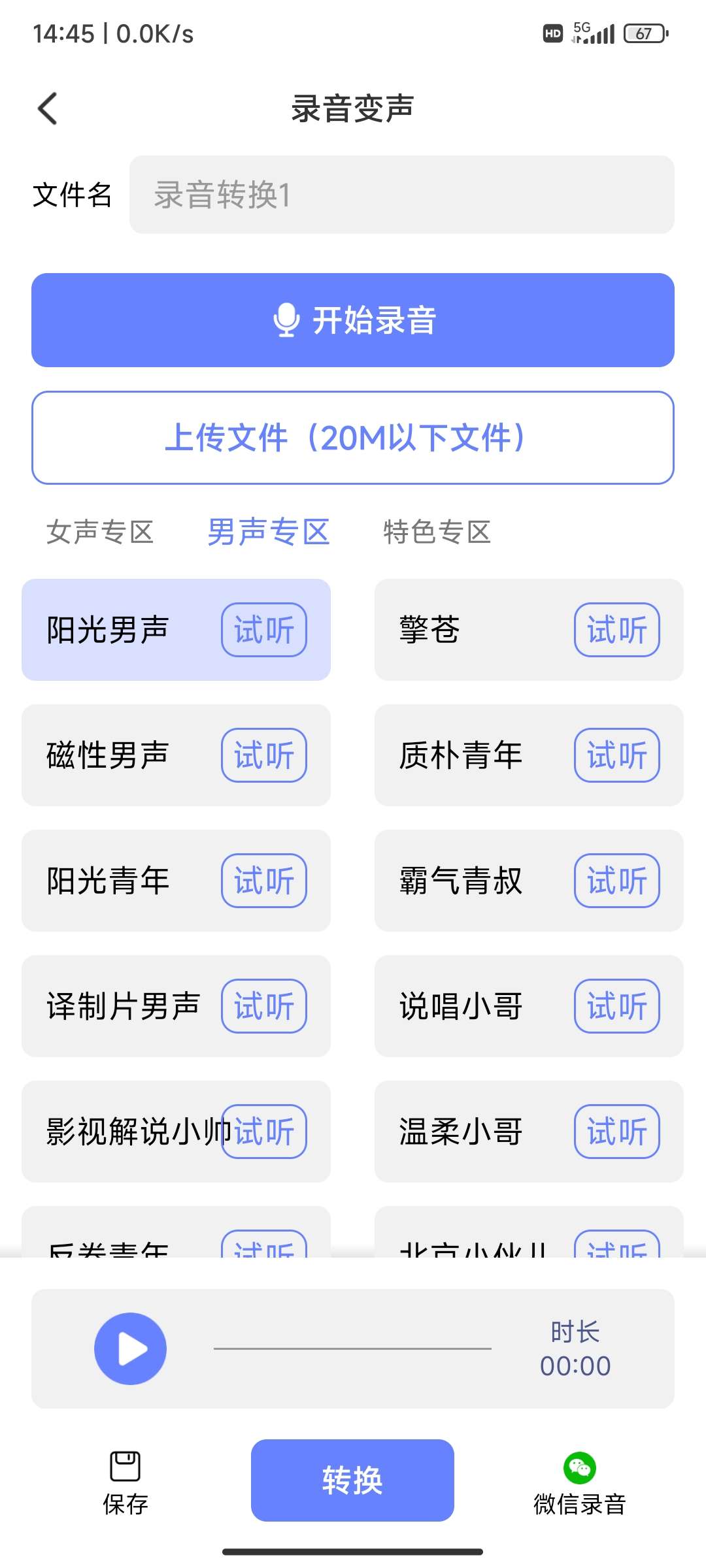
Task: Switch to the 女声专区 tab
Action: (x=99, y=531)
